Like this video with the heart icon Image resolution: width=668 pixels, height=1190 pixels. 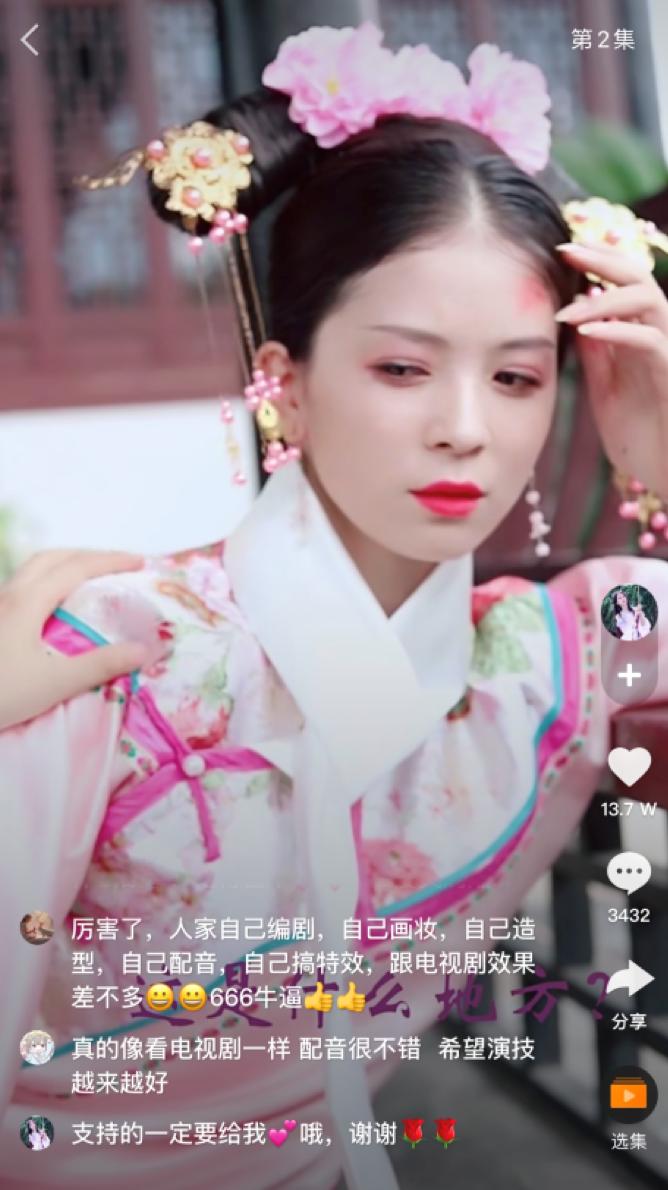tap(629, 767)
